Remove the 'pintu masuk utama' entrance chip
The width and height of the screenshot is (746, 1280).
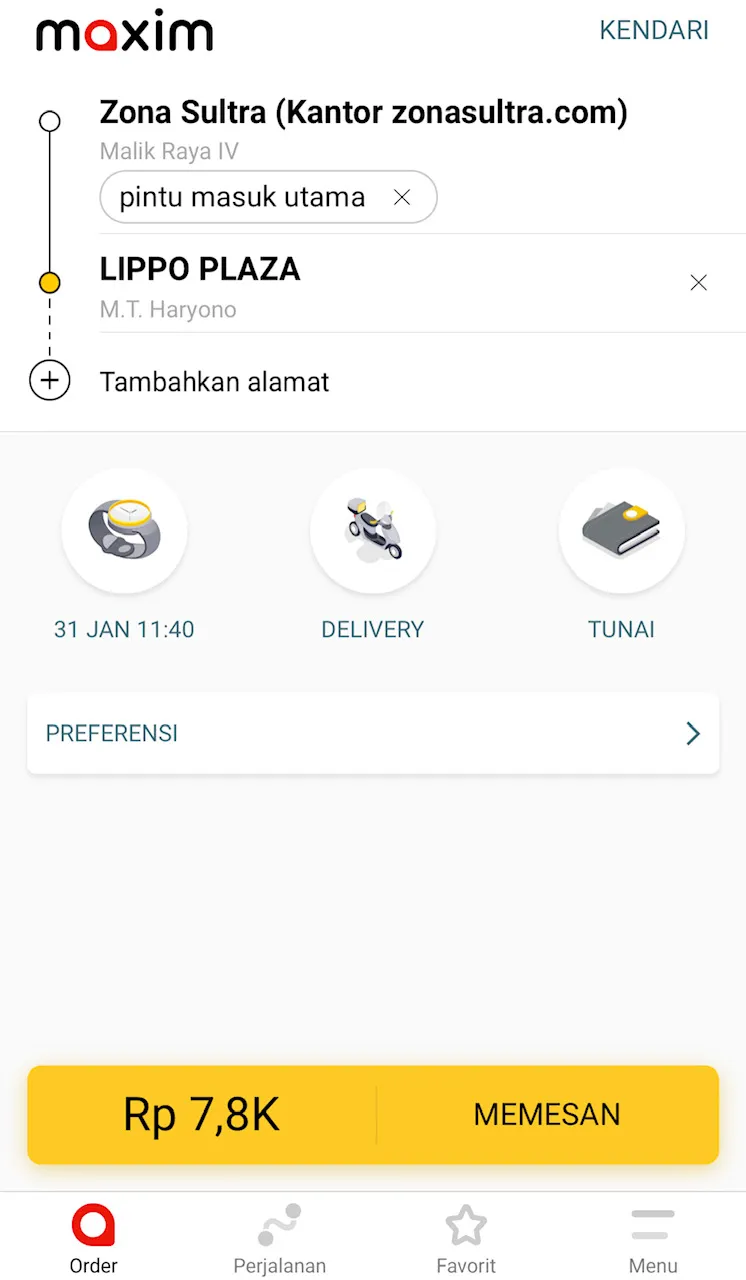[x=402, y=197]
